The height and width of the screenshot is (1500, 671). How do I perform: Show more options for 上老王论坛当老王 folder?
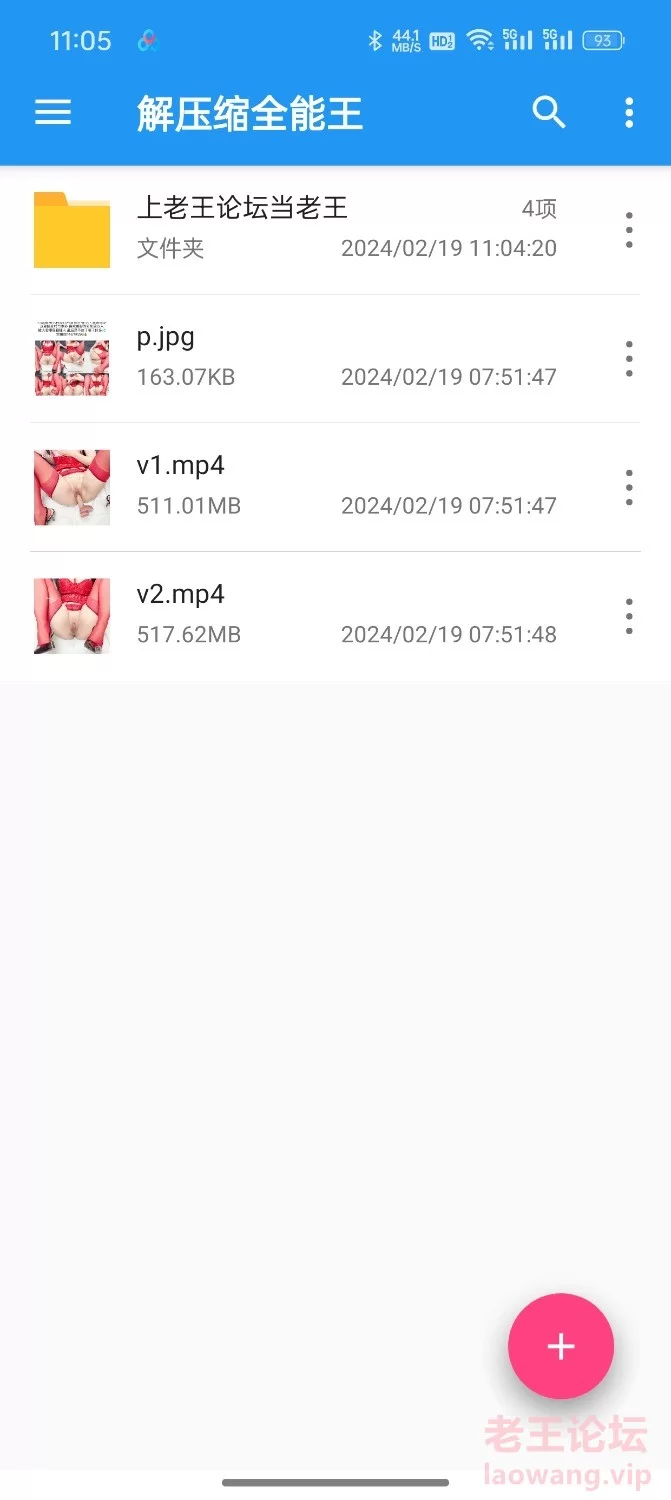coord(629,230)
